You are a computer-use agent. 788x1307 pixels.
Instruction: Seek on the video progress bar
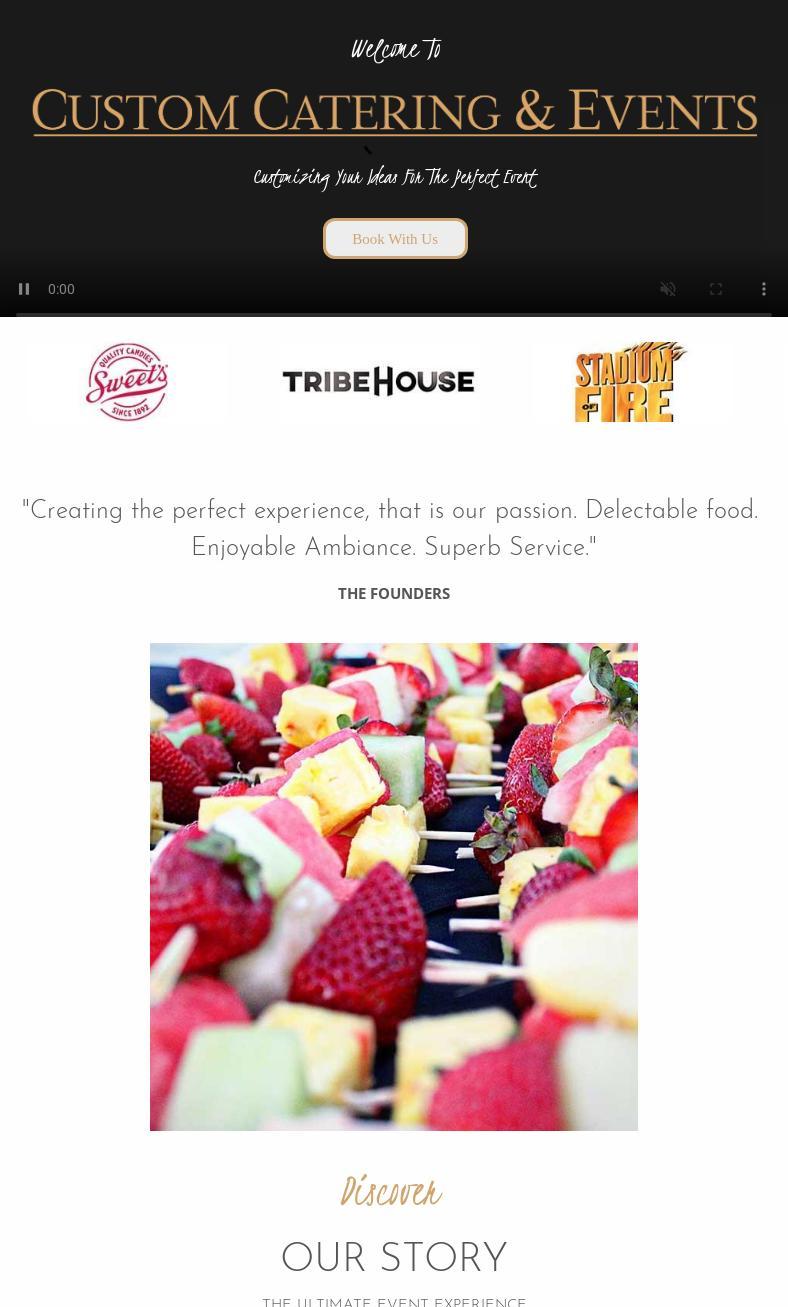point(394,315)
